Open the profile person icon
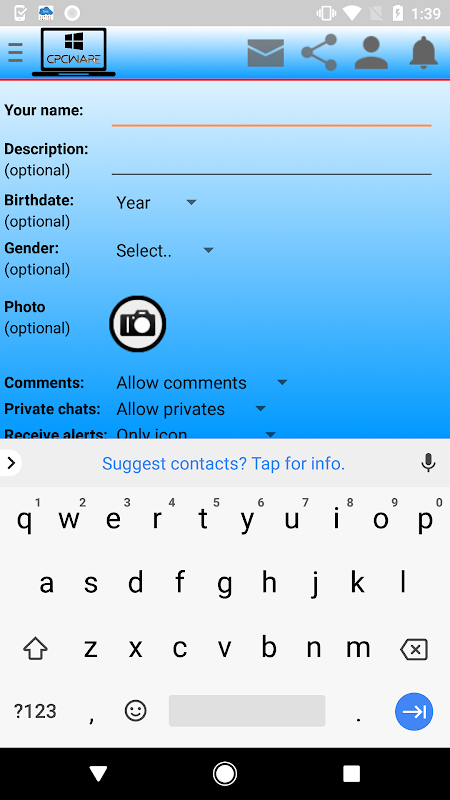 371,53
